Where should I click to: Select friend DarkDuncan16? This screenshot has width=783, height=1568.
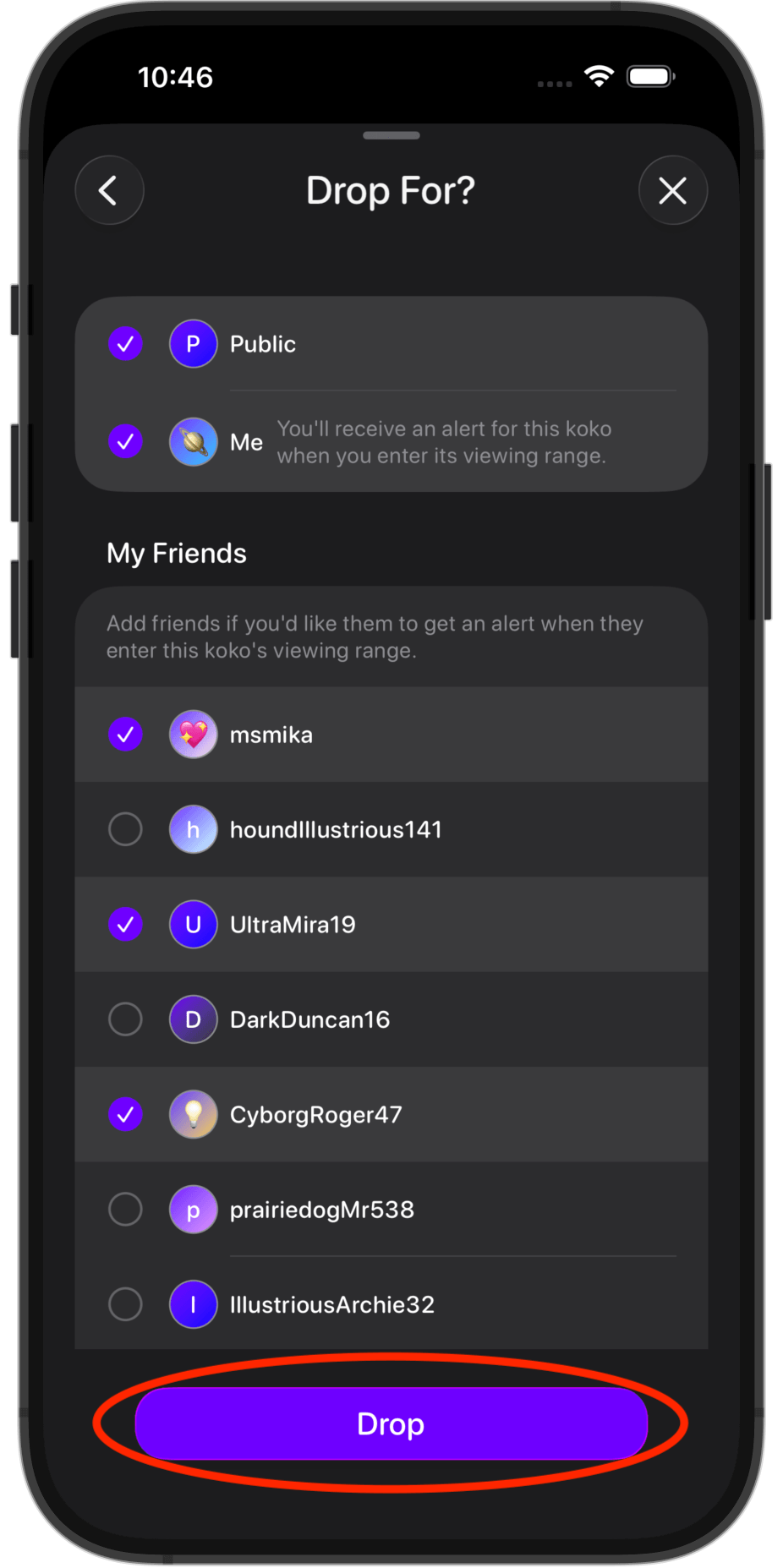[x=125, y=1019]
